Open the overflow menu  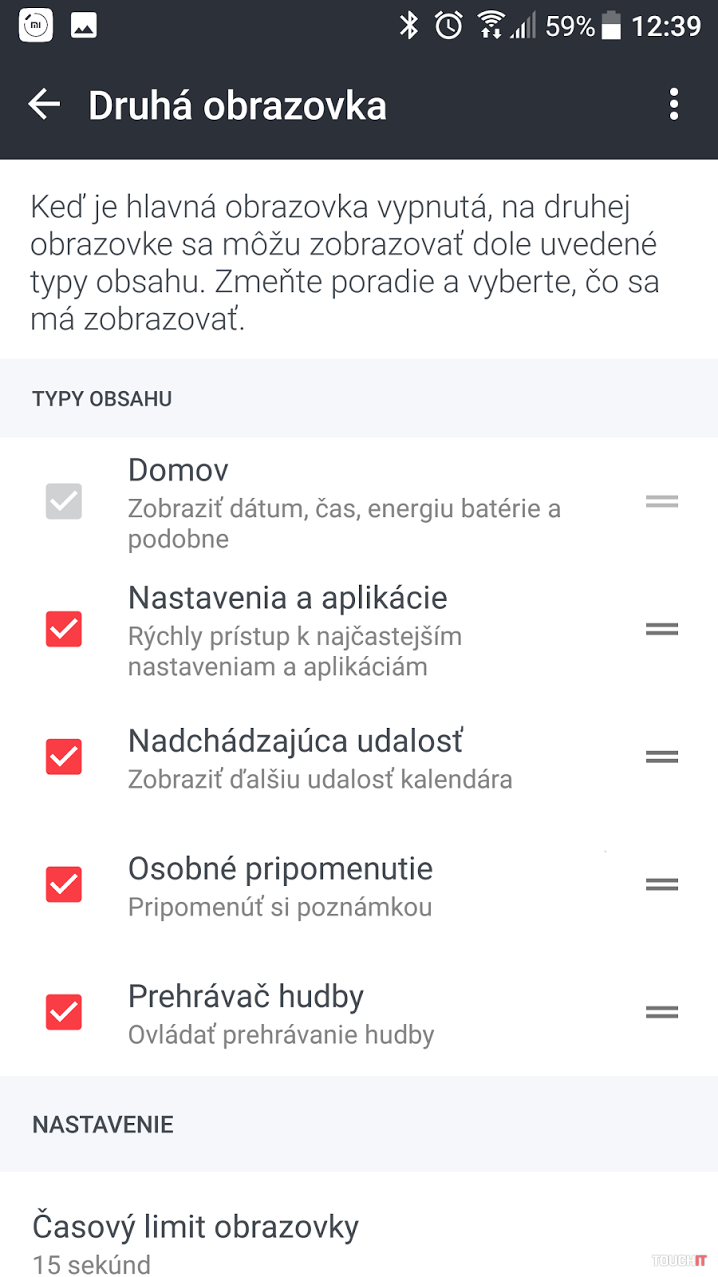click(x=674, y=104)
